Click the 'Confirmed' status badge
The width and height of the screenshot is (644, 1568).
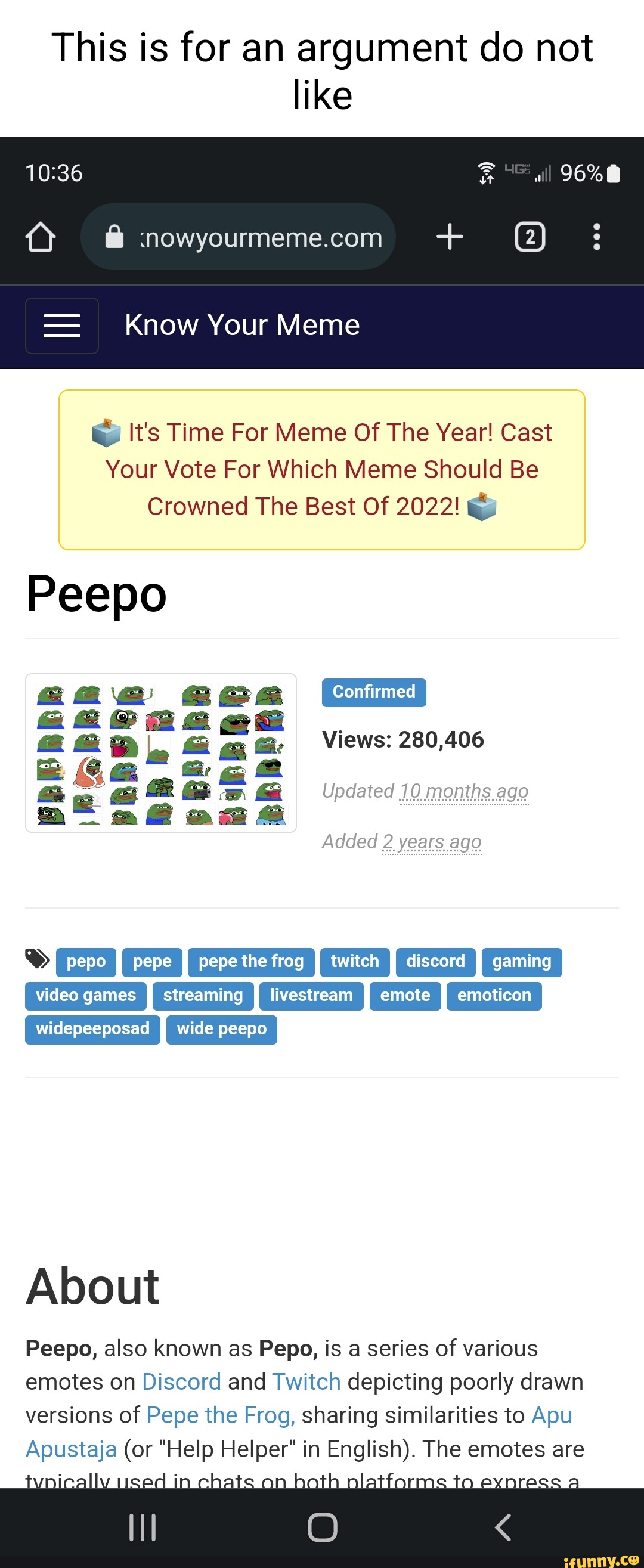pos(373,692)
